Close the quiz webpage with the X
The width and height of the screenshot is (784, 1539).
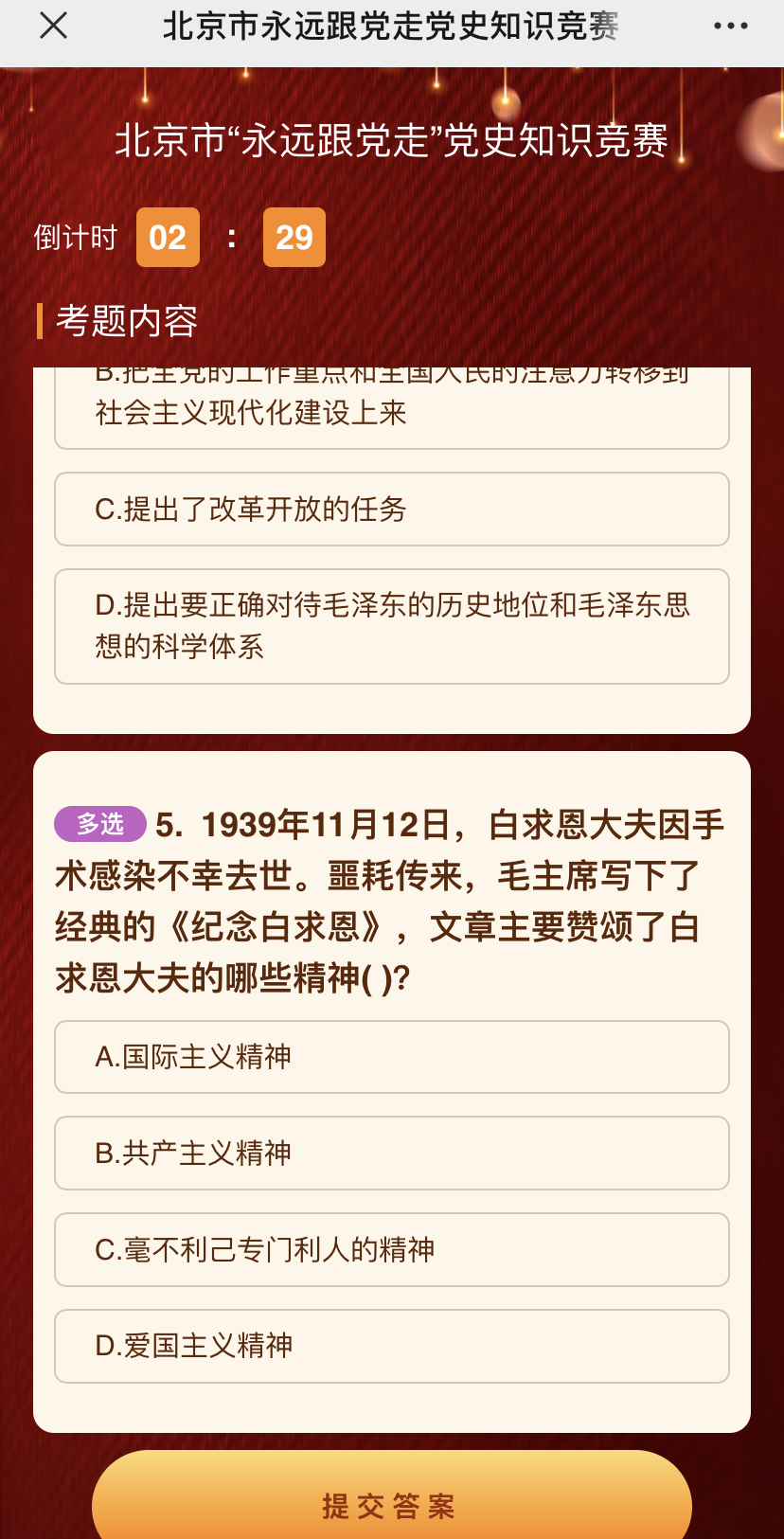[54, 26]
